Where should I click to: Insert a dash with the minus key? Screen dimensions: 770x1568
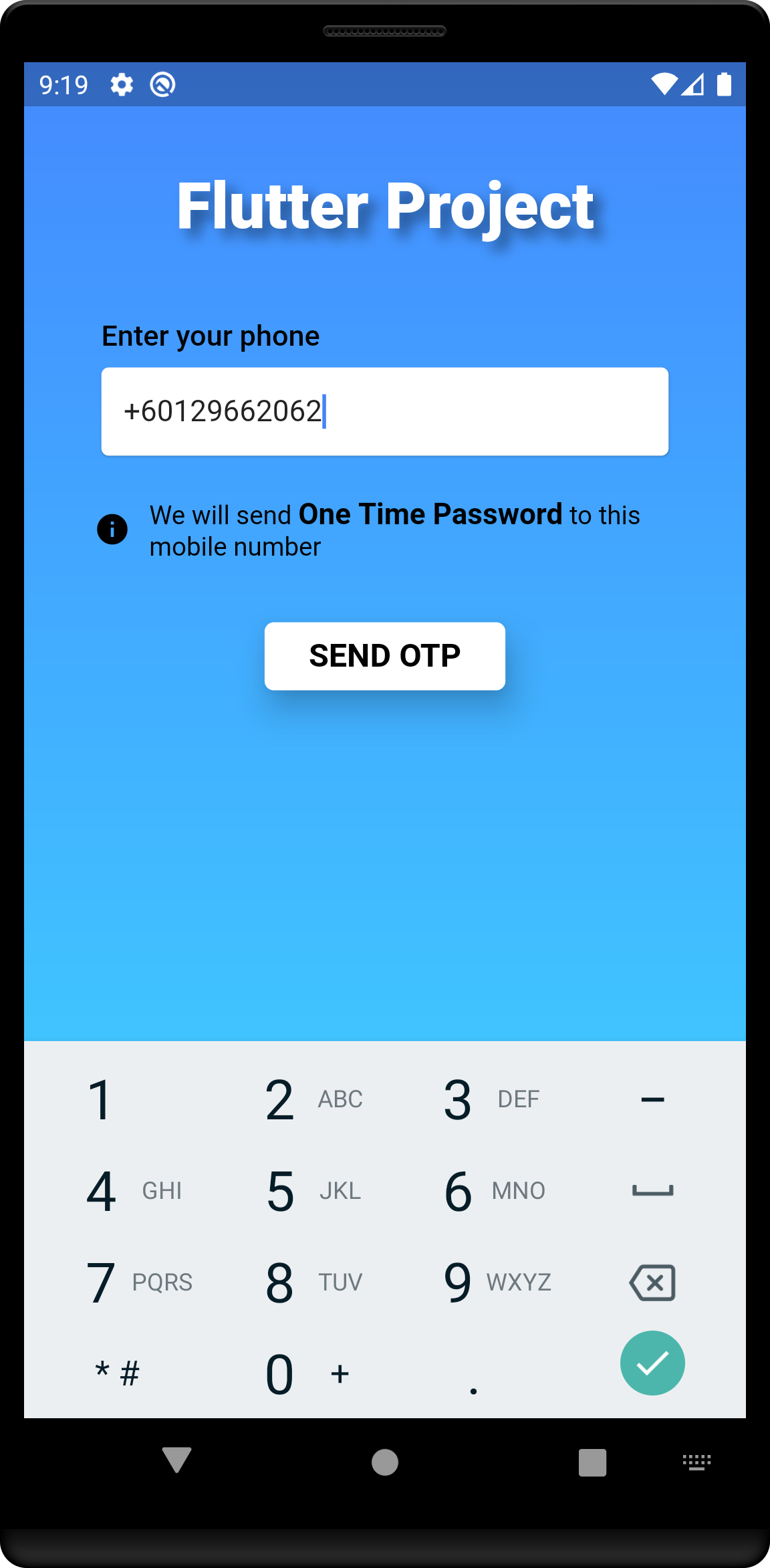(652, 1099)
